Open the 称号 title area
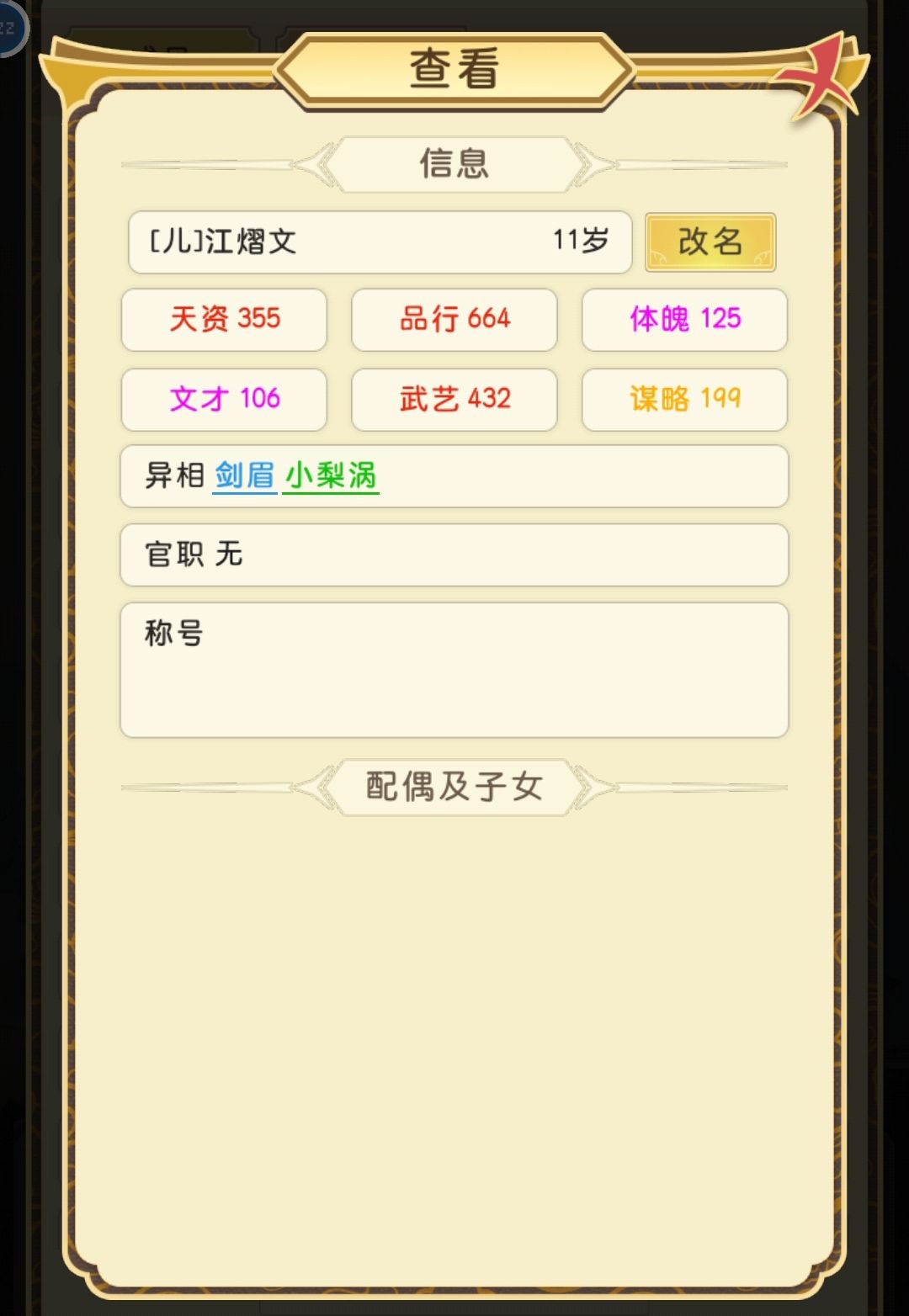The width and height of the screenshot is (909, 1316). 454,669
